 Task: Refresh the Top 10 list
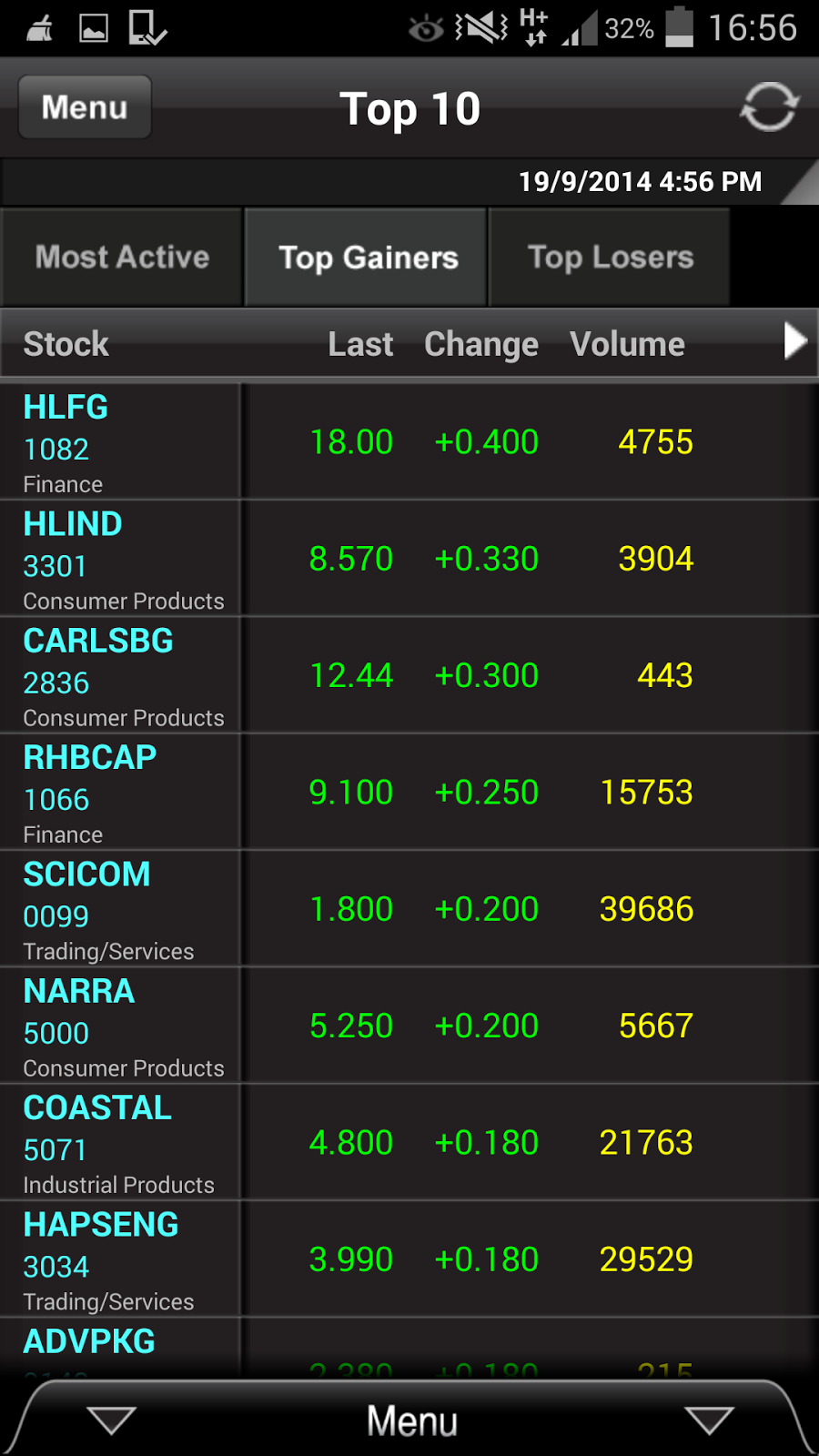coord(769,107)
